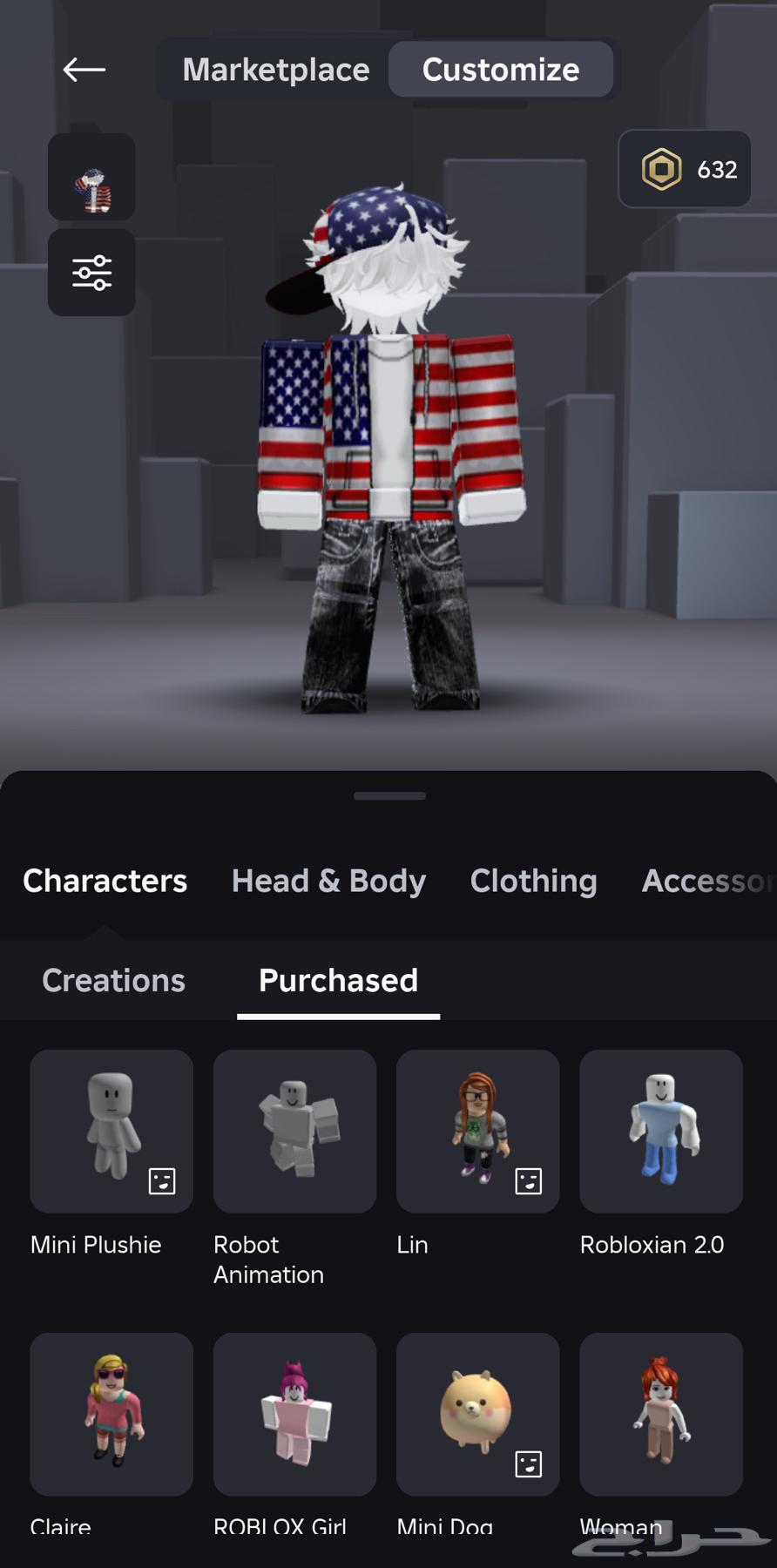This screenshot has width=777, height=1568.
Task: Open the avatar settings sliders icon
Action: 91,273
